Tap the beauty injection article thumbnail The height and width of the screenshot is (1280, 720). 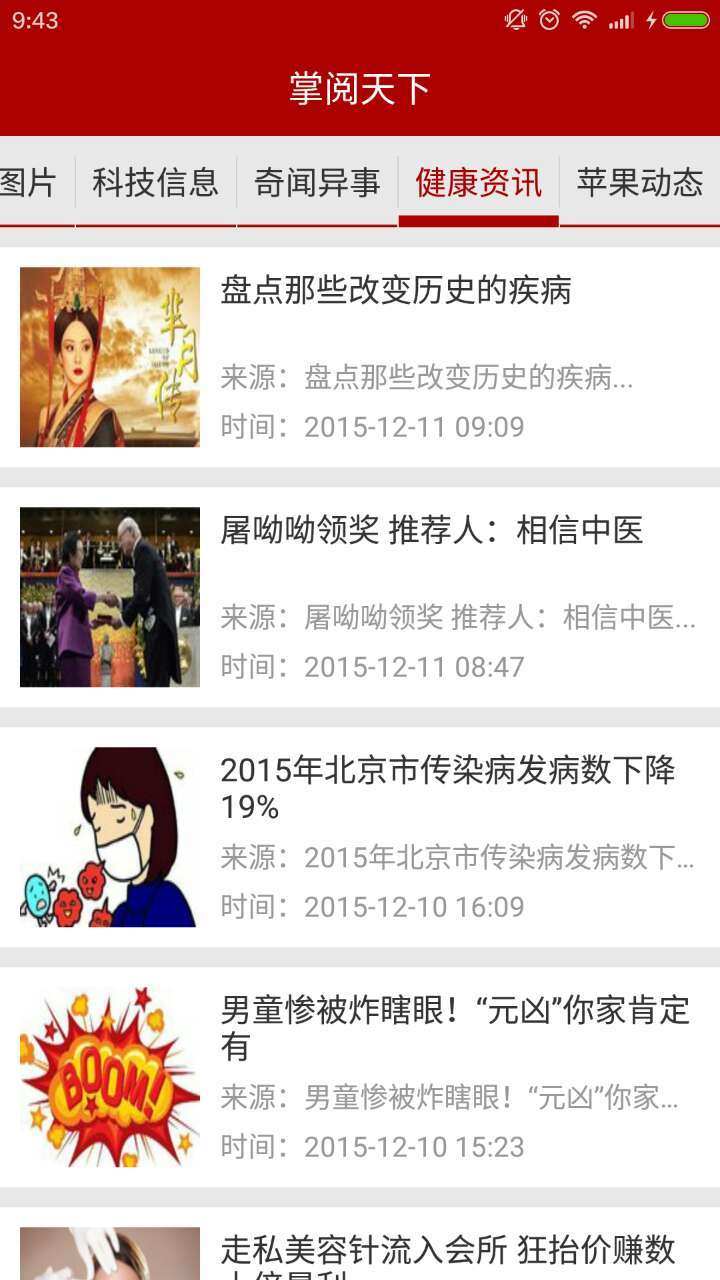110,1260
